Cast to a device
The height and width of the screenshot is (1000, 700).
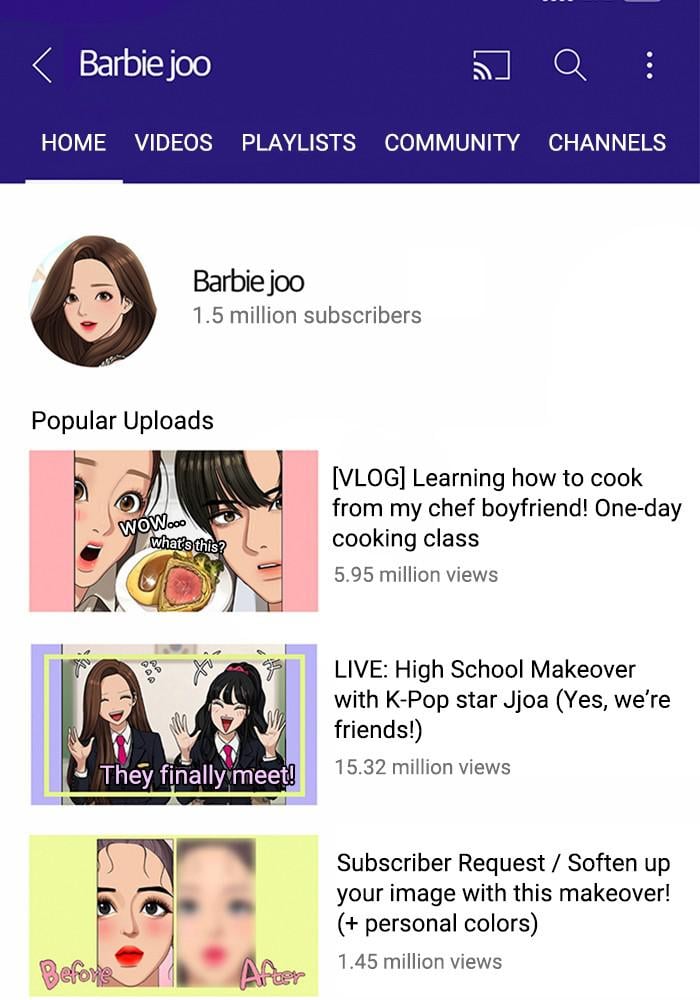tap(491, 66)
